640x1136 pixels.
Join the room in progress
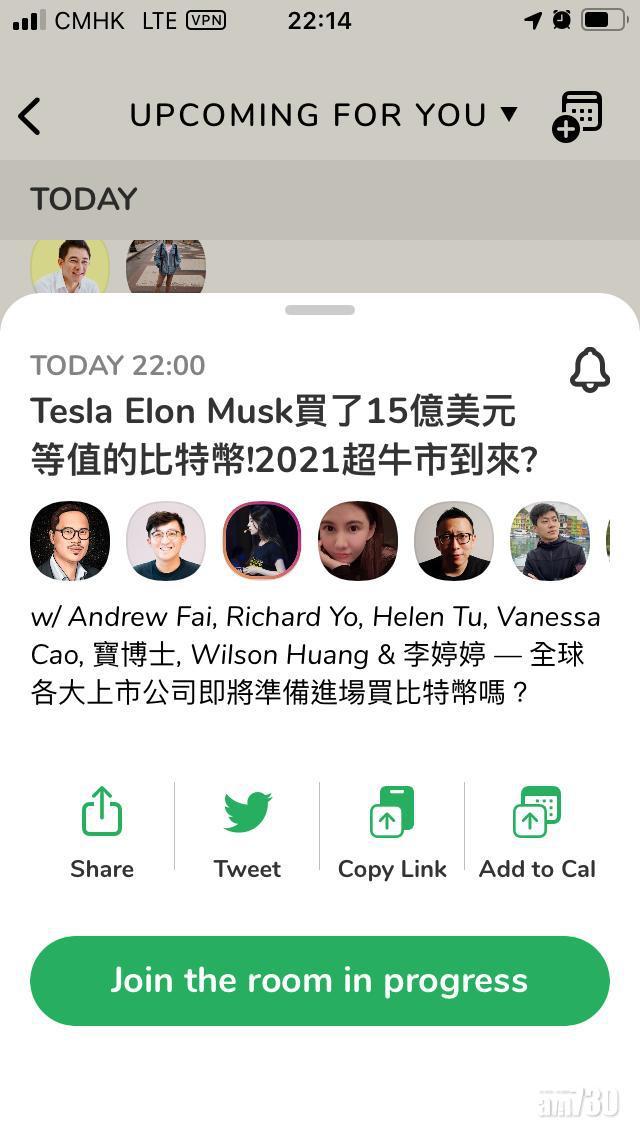pos(320,980)
